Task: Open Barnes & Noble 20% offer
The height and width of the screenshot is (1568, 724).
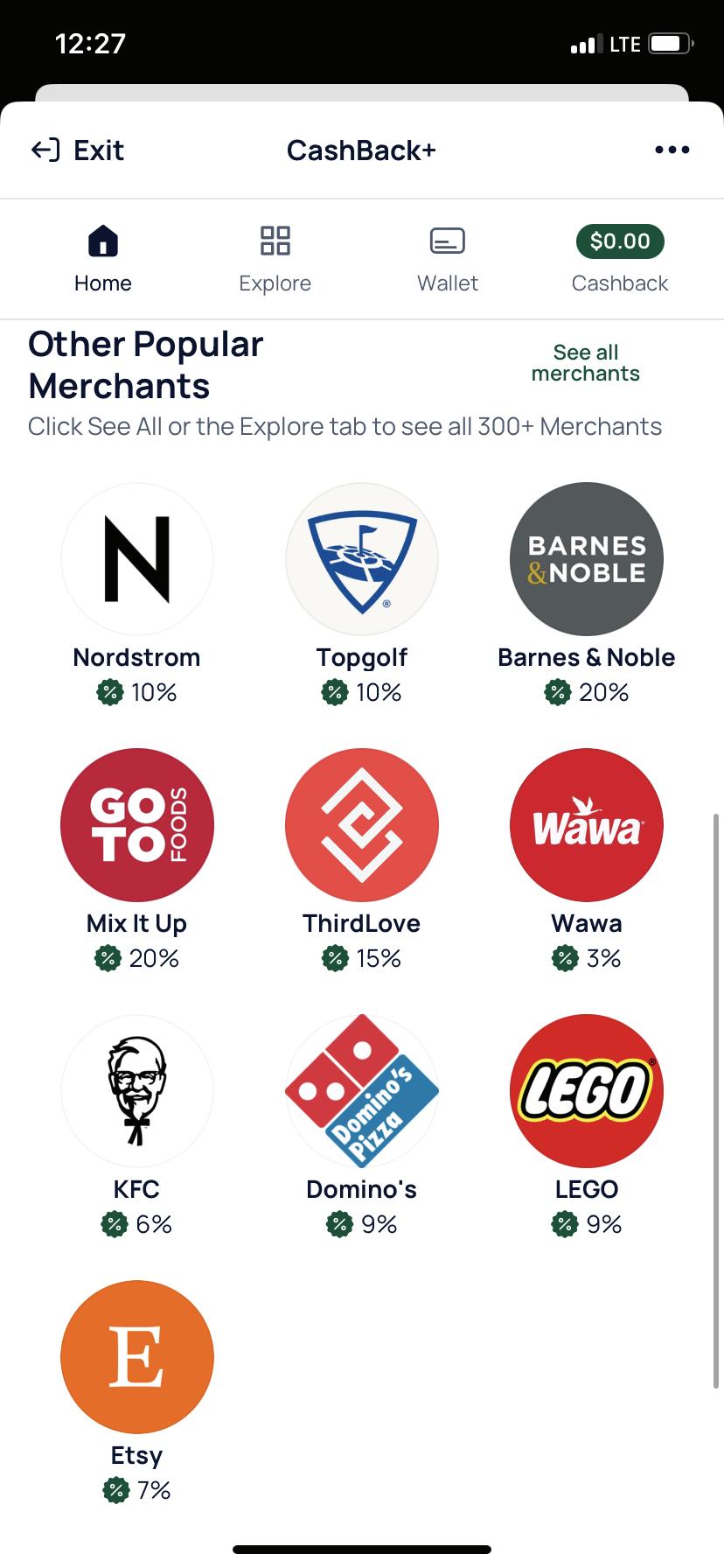Action: coord(586,560)
